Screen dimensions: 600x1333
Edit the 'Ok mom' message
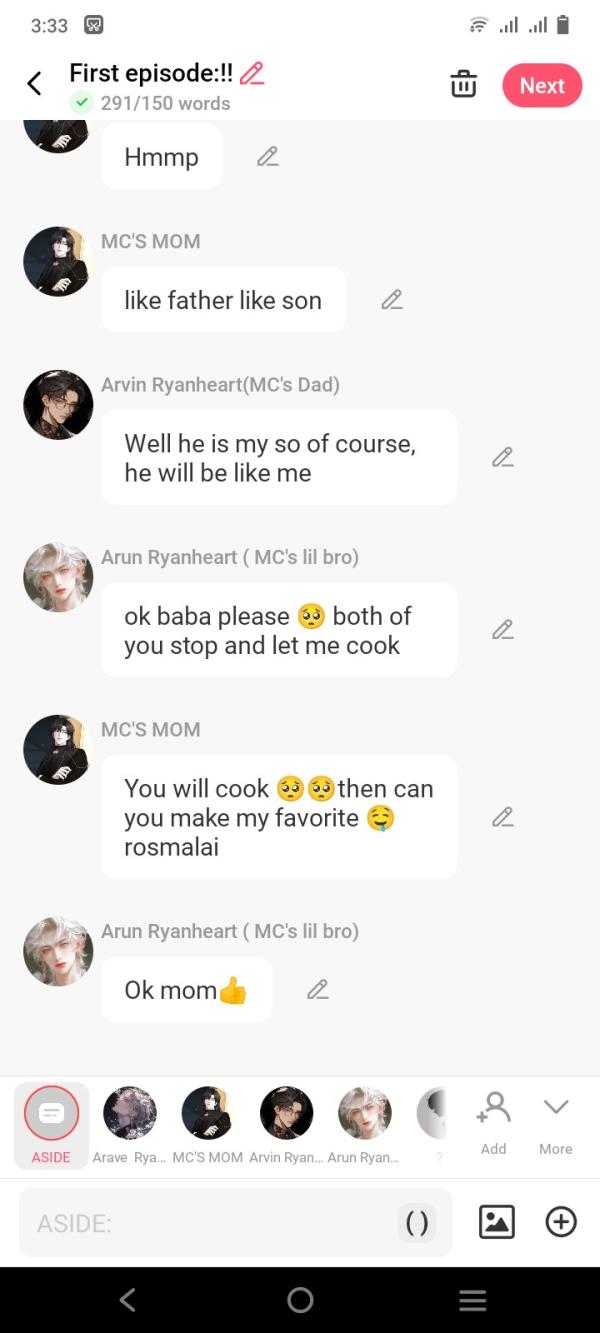pos(318,990)
